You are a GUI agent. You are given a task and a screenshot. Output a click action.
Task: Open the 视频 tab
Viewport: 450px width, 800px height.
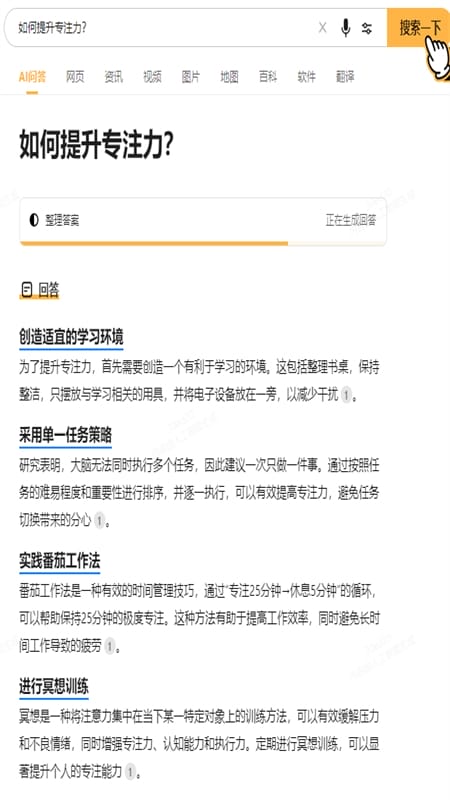point(152,77)
